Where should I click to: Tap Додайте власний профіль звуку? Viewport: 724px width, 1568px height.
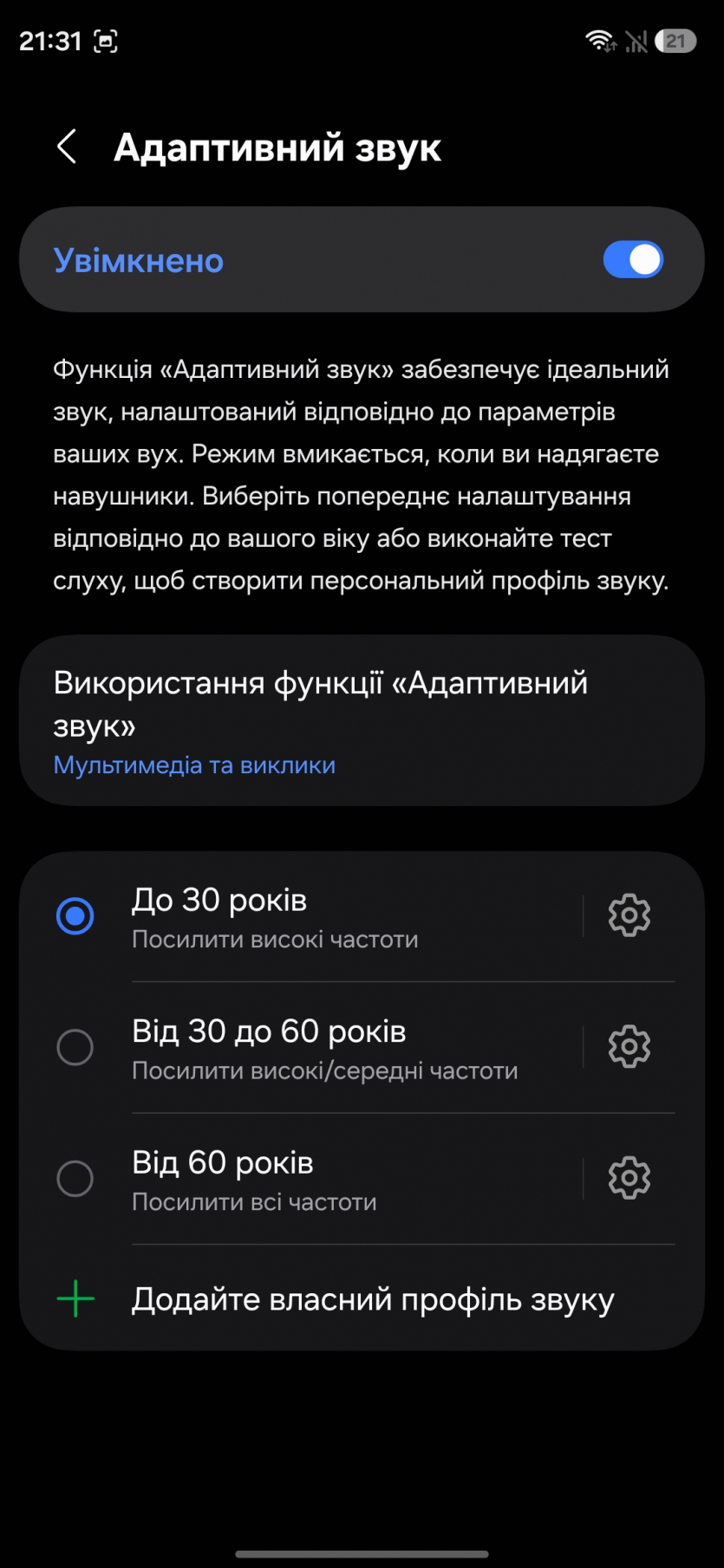point(371,1299)
